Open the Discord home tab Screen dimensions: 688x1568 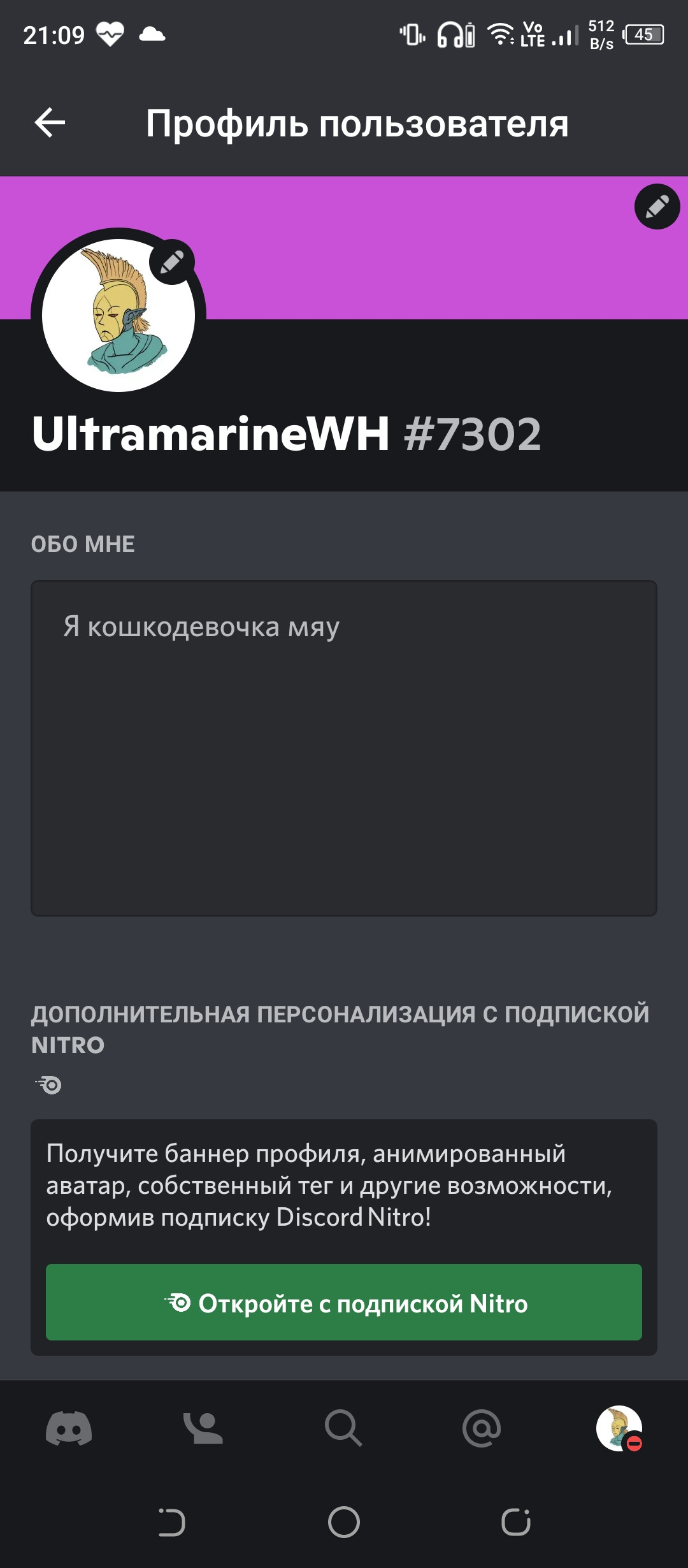click(x=69, y=1428)
